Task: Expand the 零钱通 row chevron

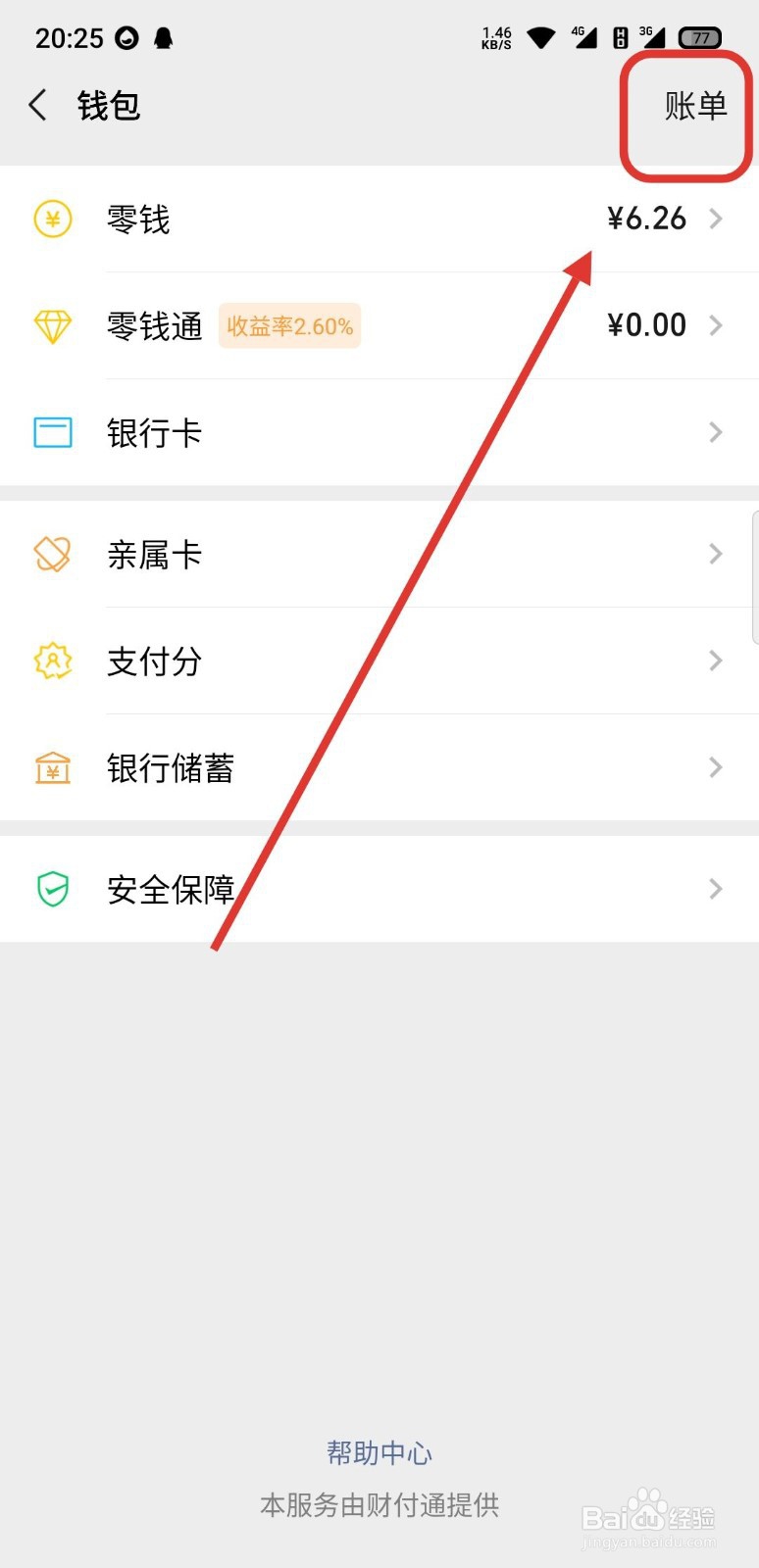Action: point(714,325)
